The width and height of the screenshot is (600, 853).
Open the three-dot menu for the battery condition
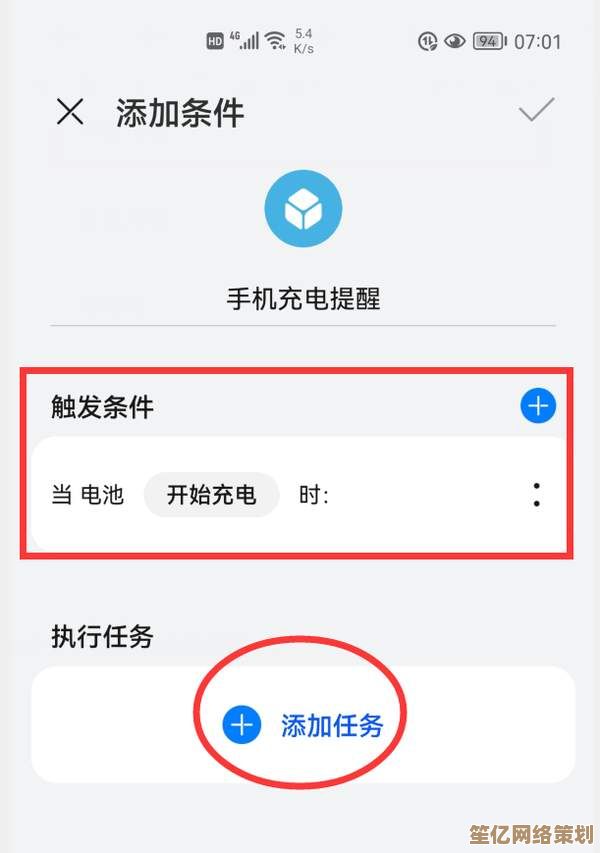pyautogui.click(x=537, y=494)
